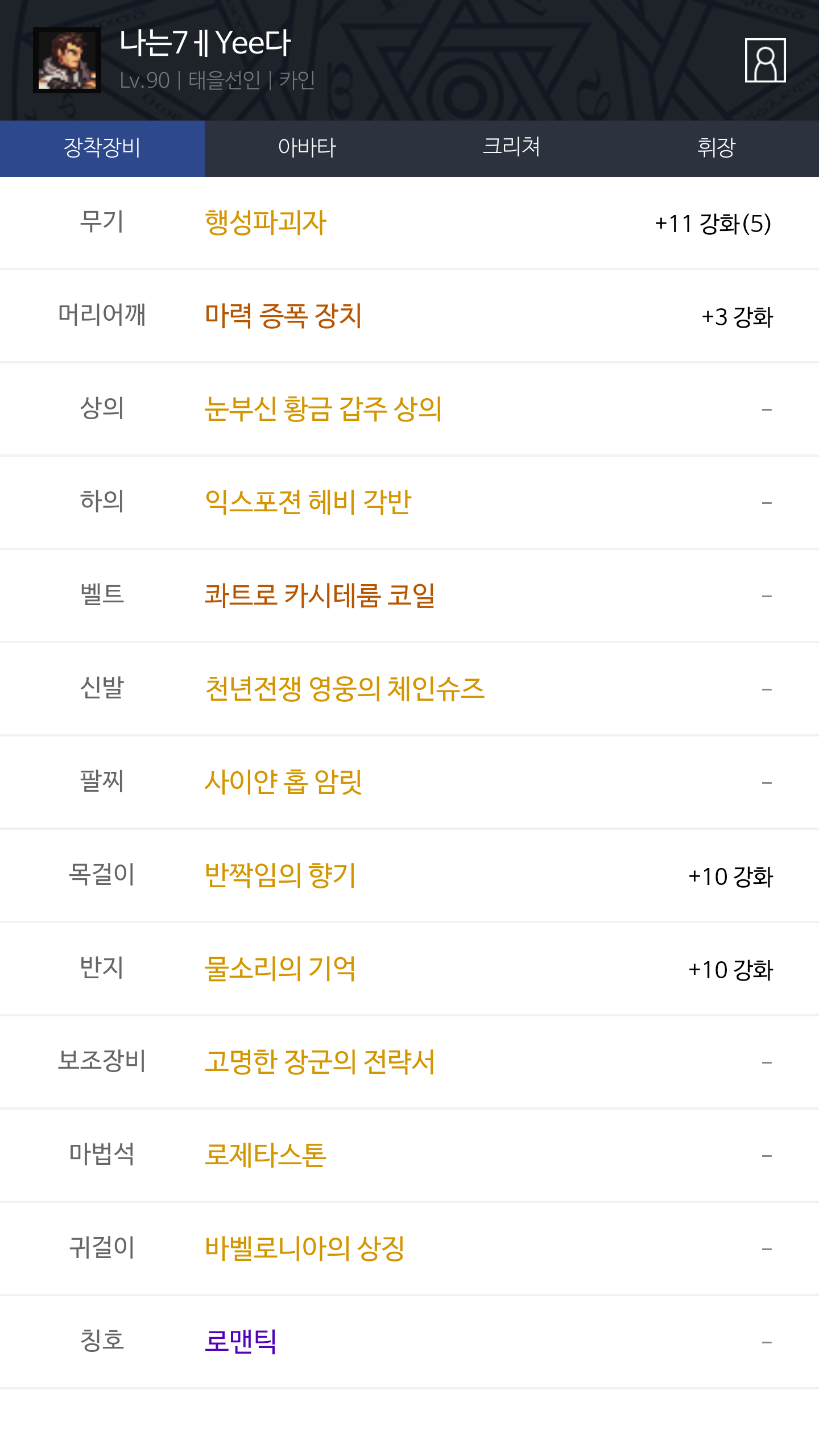Open belt item 콰트로 카시테룸 코일
The image size is (819, 1456).
click(x=320, y=595)
